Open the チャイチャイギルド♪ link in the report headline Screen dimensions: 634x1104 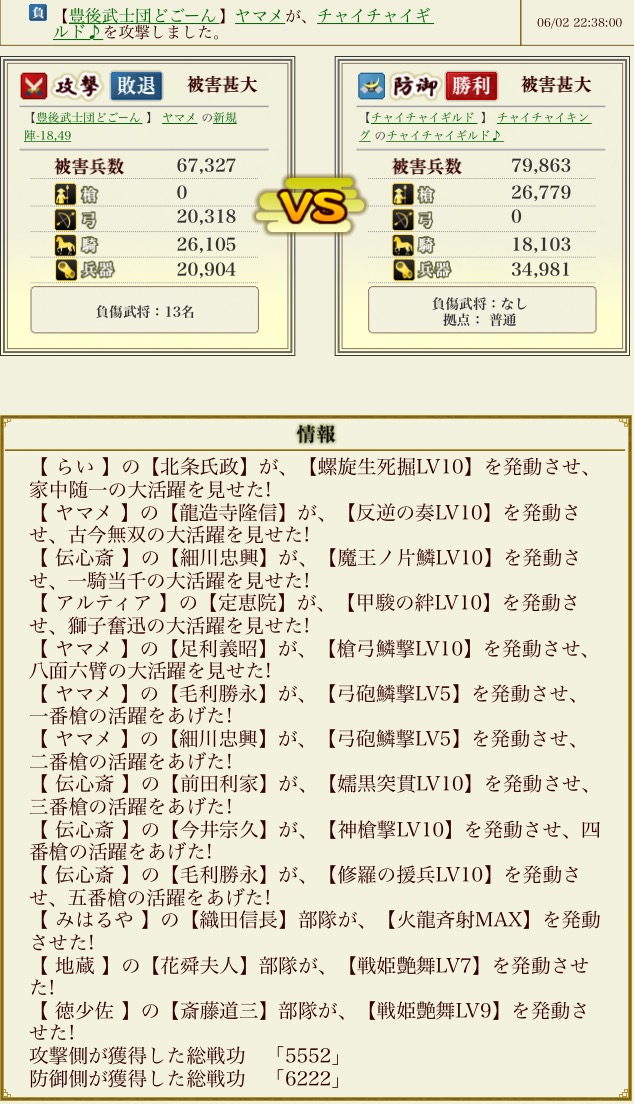(x=375, y=15)
